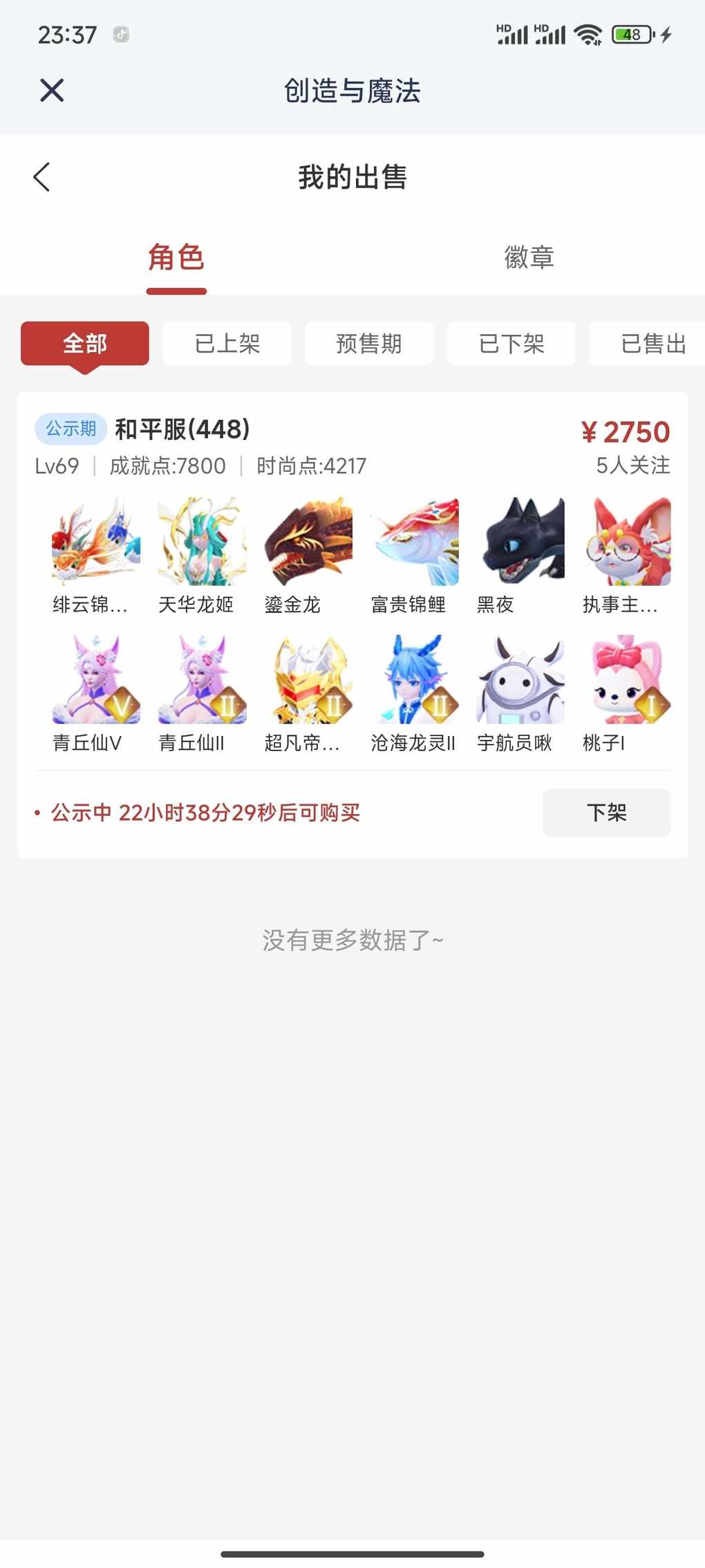This screenshot has width=705, height=1568.
Task: Tap 下架 to delist the character
Action: [x=606, y=813]
